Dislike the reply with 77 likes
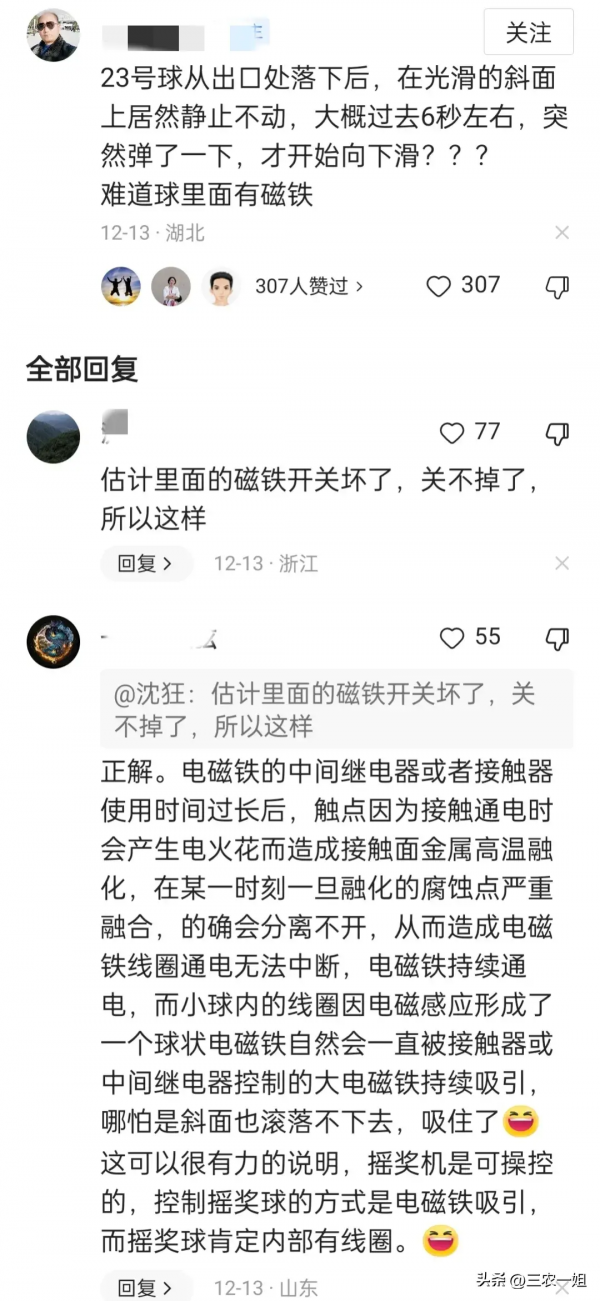Screen dimensions: 600x1301 coord(557,433)
